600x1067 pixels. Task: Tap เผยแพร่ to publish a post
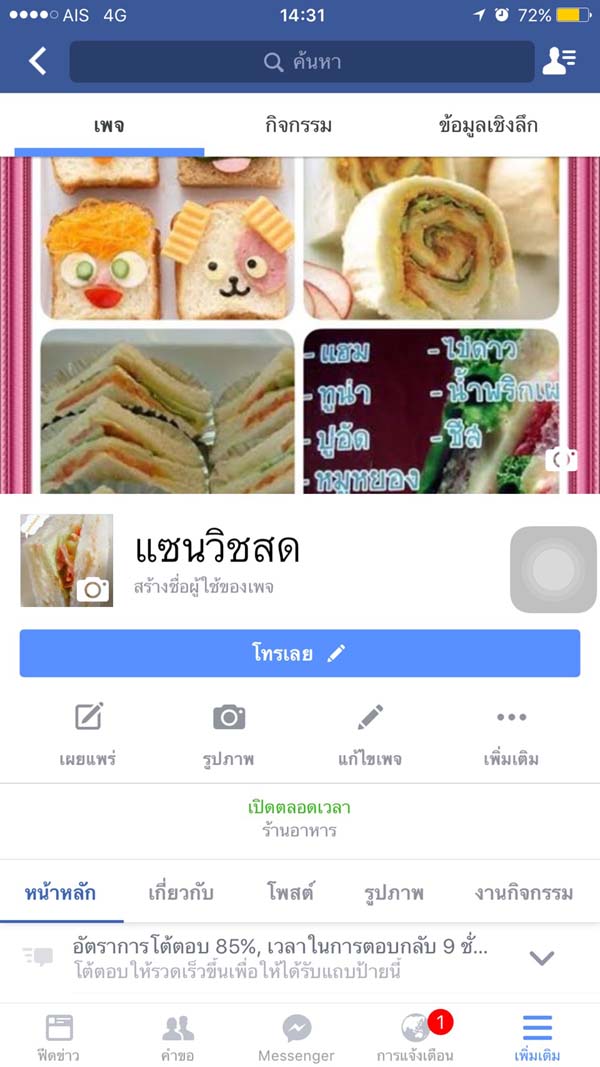tap(88, 735)
